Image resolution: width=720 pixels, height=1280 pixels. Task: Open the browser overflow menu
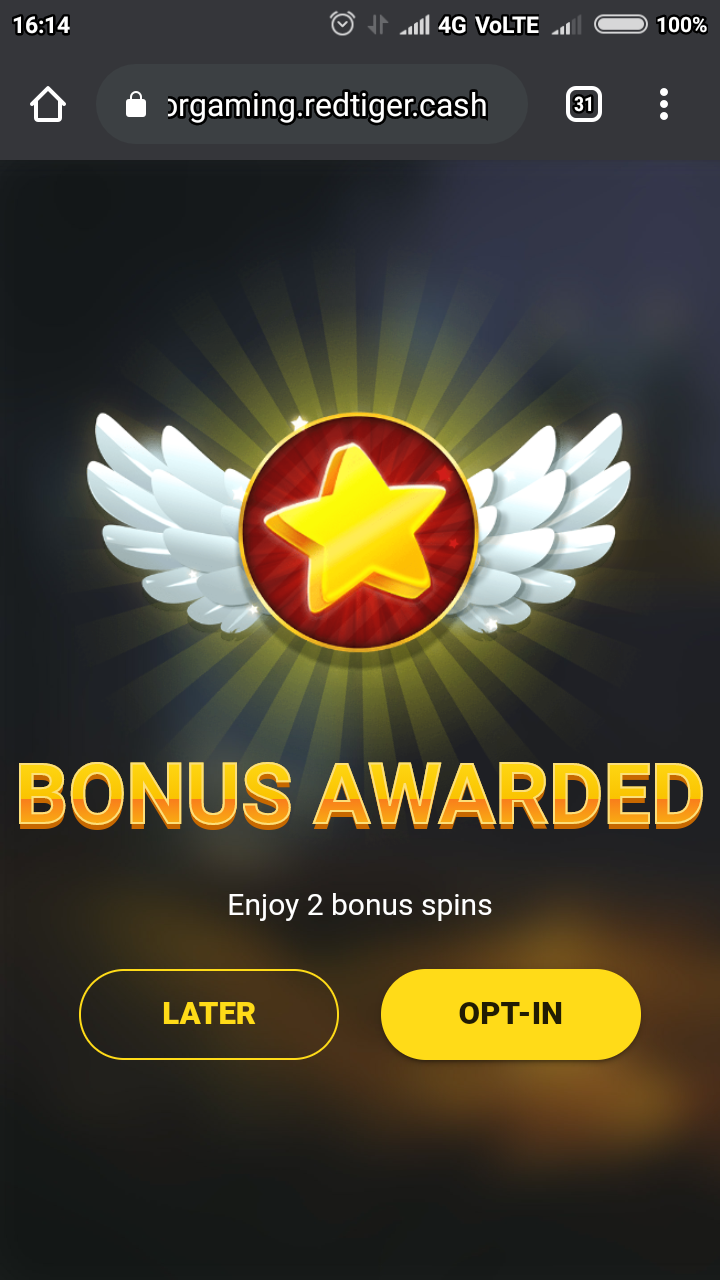pos(664,104)
